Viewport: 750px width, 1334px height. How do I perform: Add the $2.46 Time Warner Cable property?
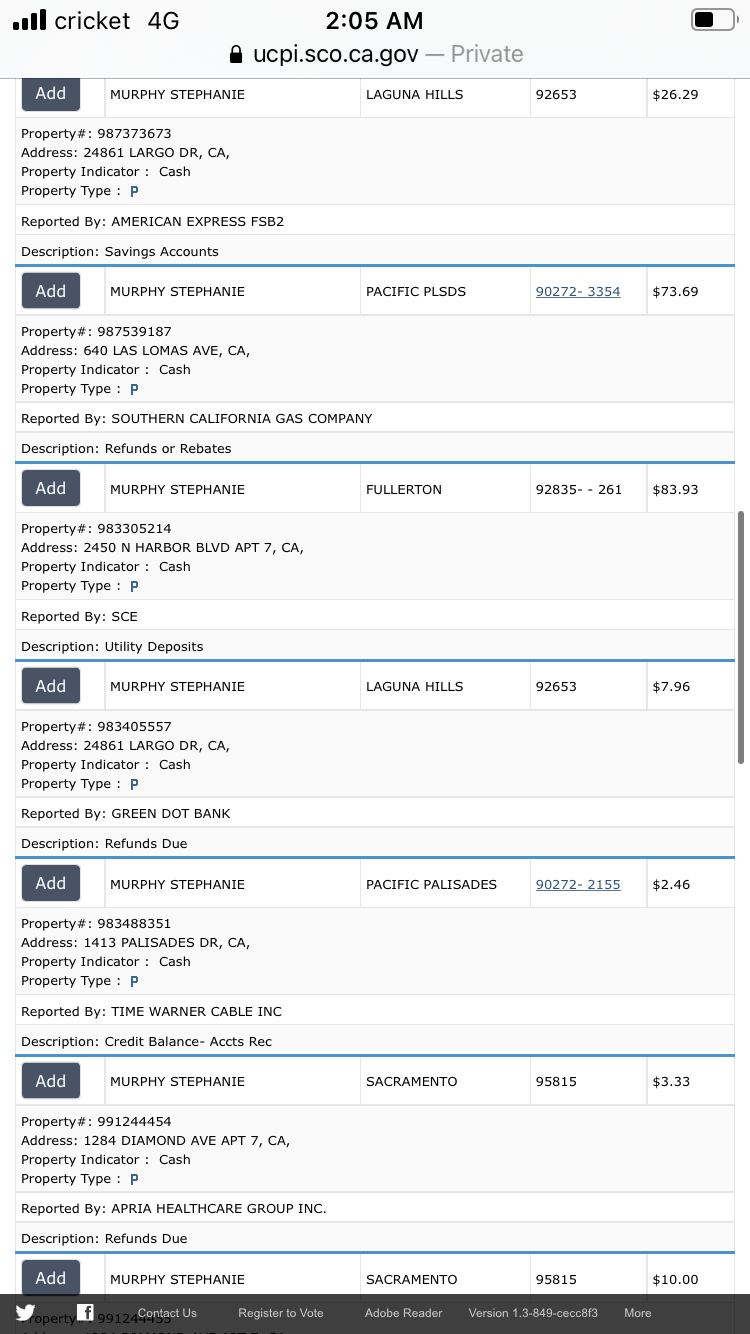point(51,883)
